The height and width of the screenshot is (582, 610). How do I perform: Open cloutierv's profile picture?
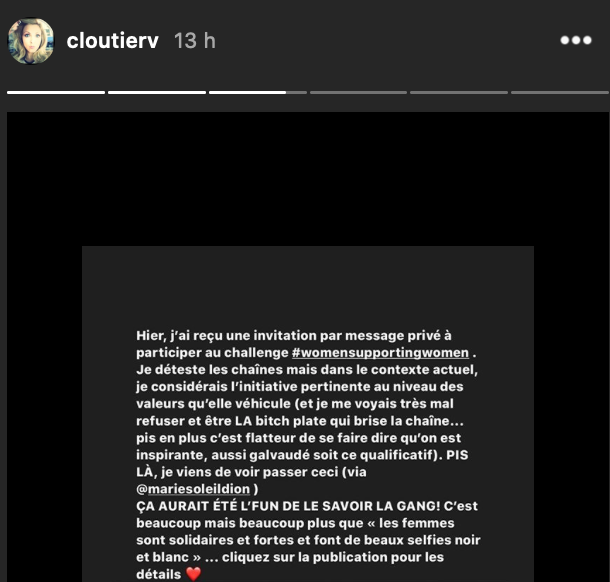(x=31, y=41)
